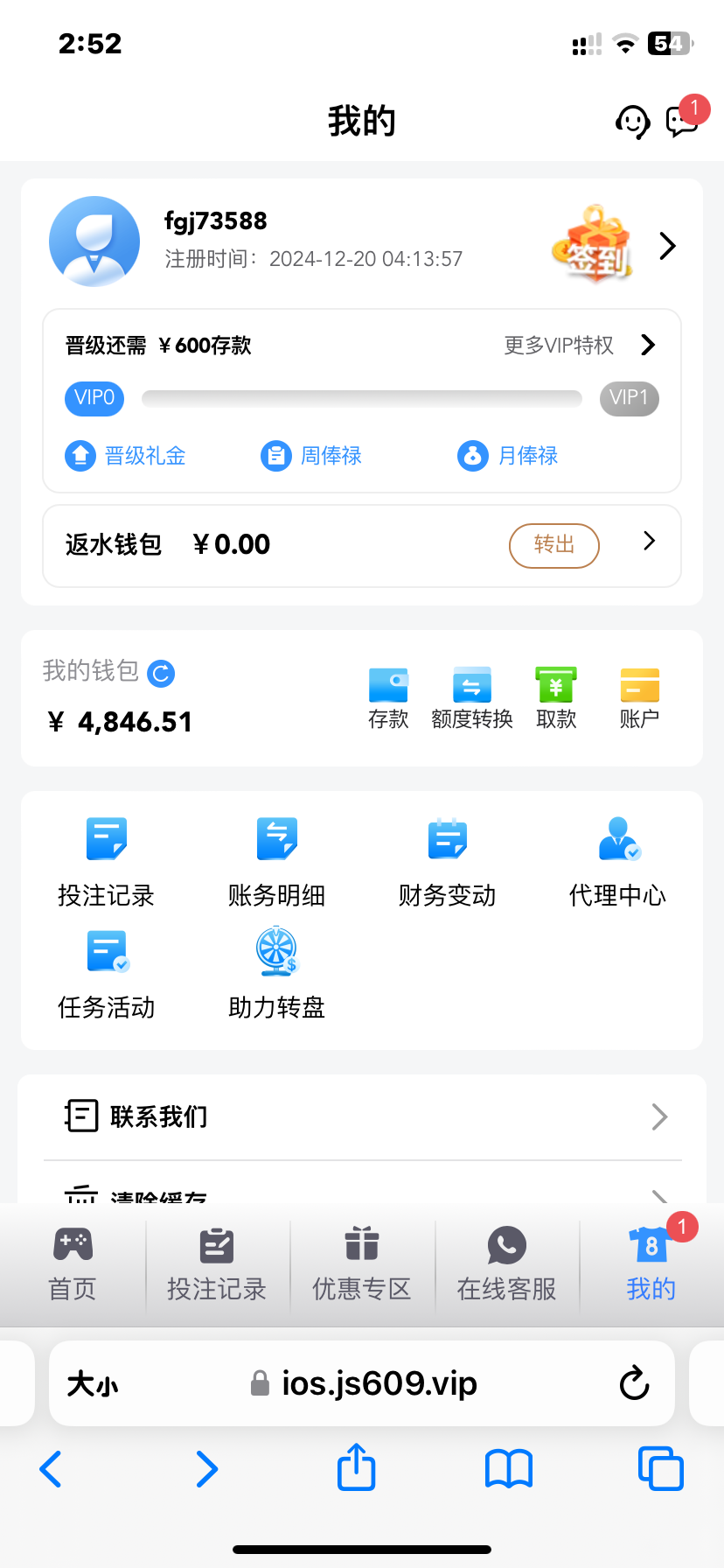Refresh 我的钱包 balance
Image resolution: width=724 pixels, height=1568 pixels.
[x=161, y=673]
